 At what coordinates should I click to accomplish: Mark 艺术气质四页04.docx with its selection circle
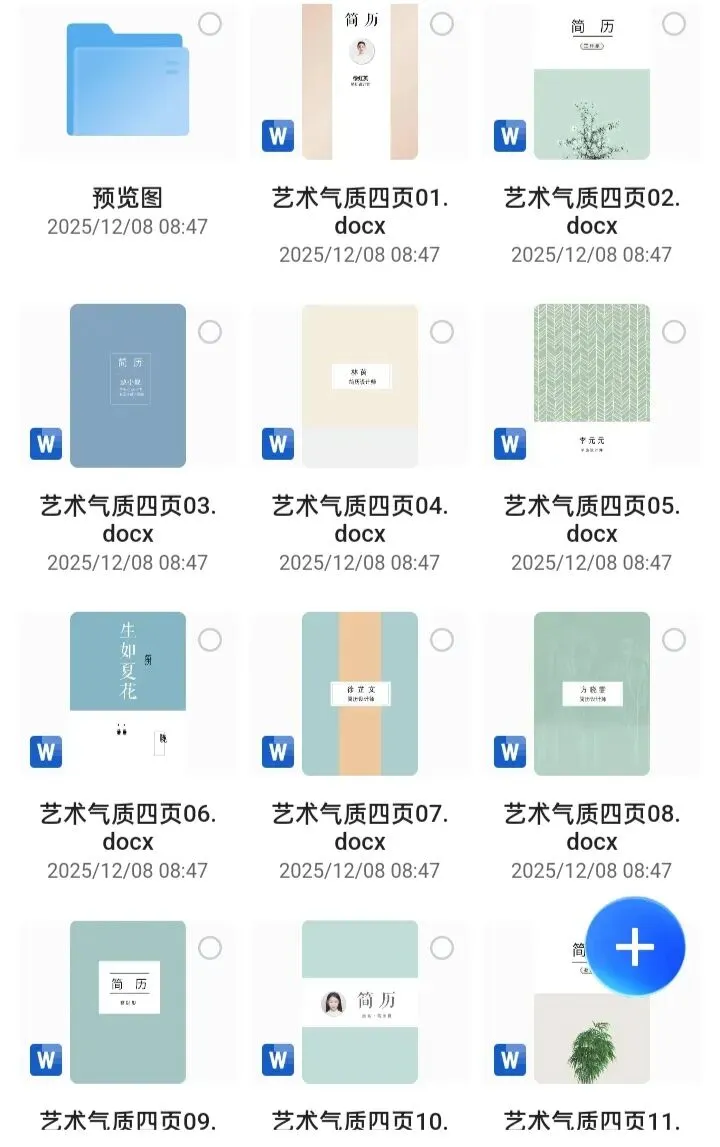coord(442,332)
